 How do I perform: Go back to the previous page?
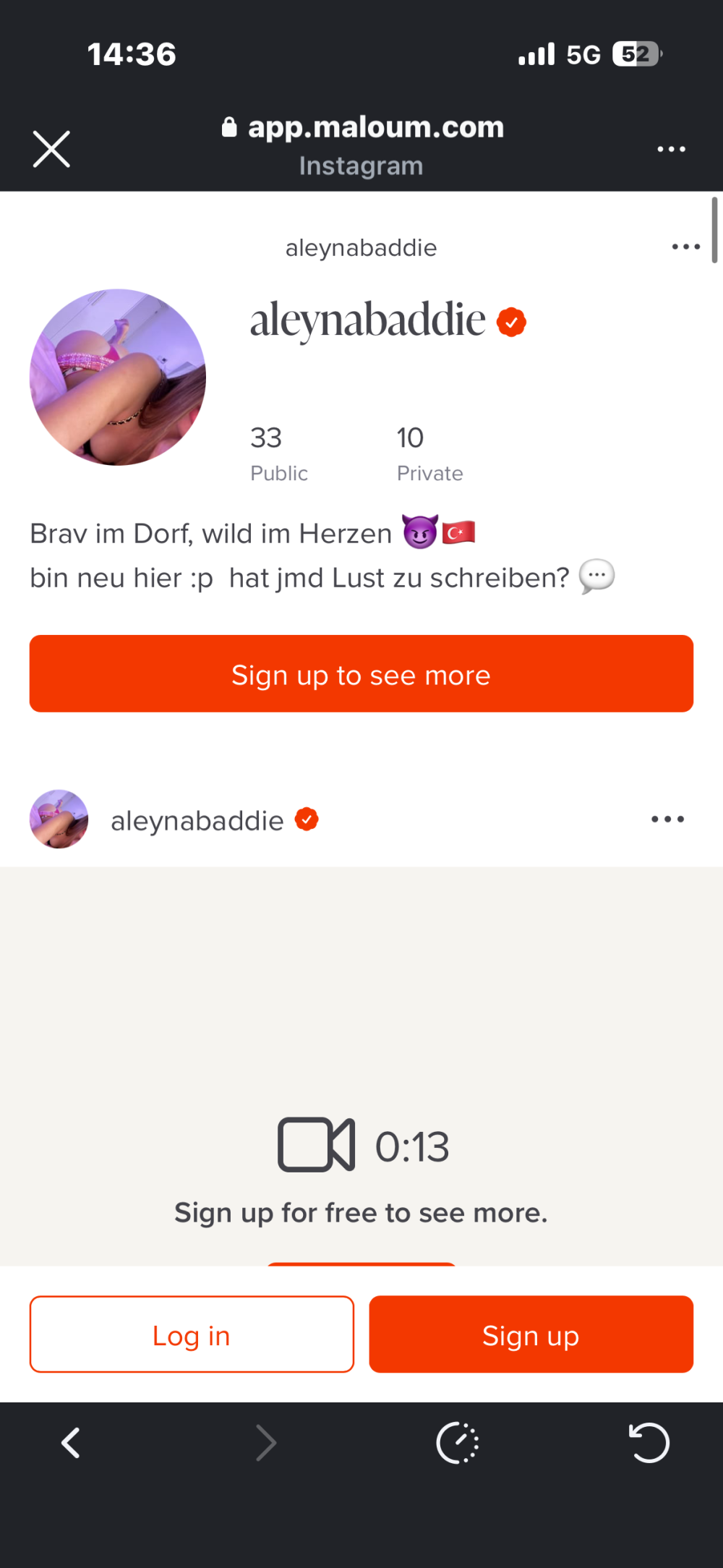[x=71, y=1444]
